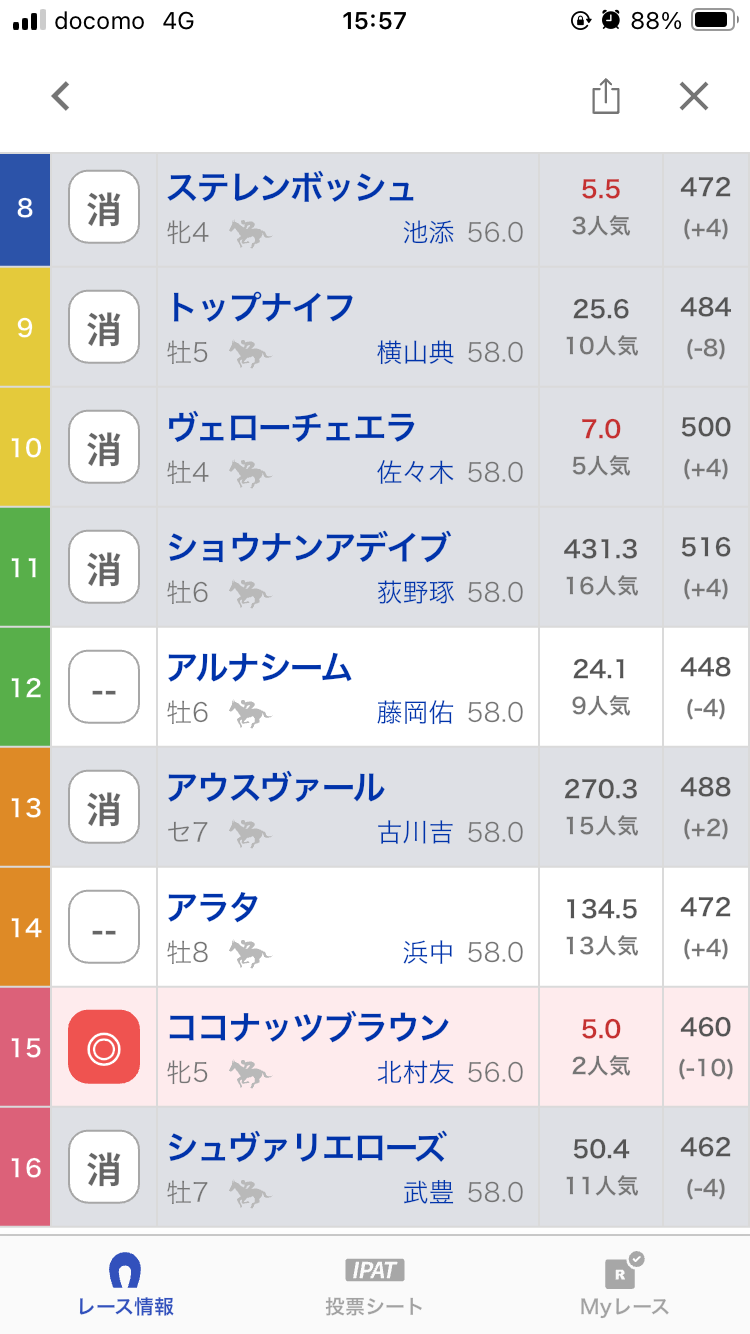Open horse details for シュヴァリエローズ
This screenshot has height=1334, width=750.
pyautogui.click(x=306, y=1147)
